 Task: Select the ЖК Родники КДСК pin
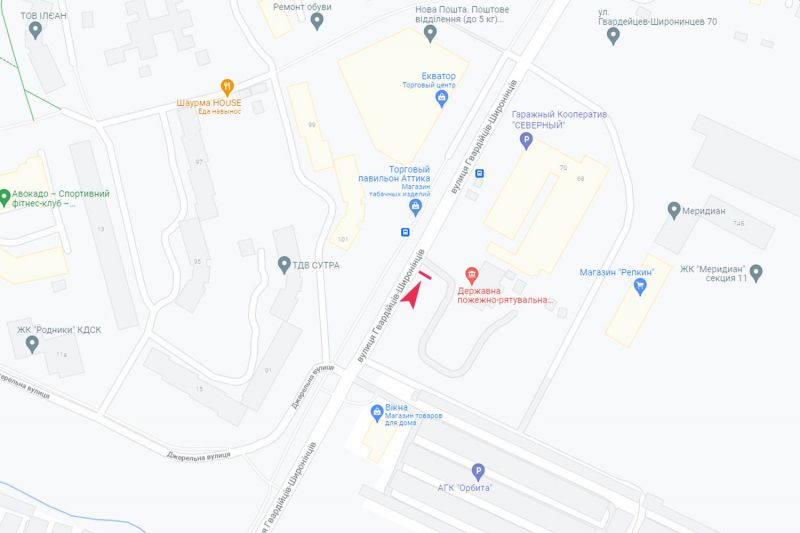click(33, 344)
